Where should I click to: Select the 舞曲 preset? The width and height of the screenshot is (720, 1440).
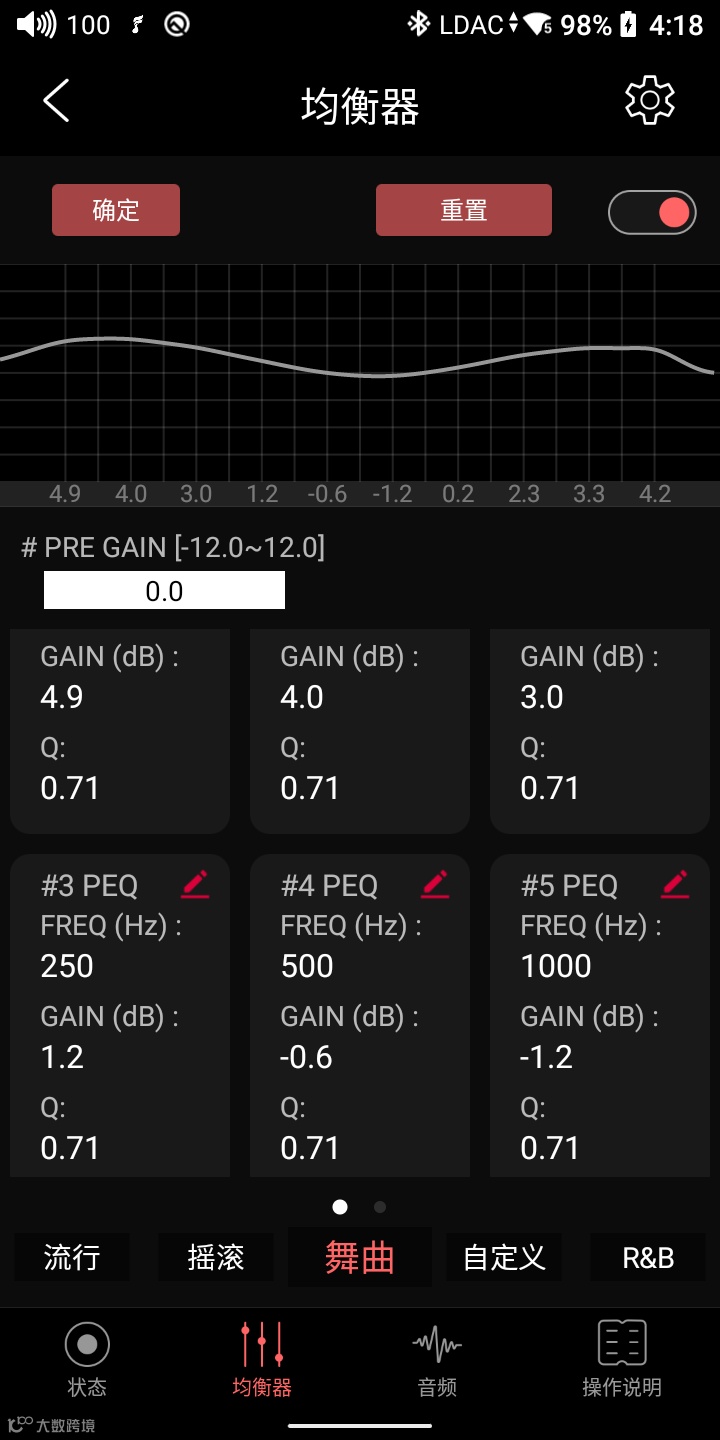click(x=360, y=1257)
